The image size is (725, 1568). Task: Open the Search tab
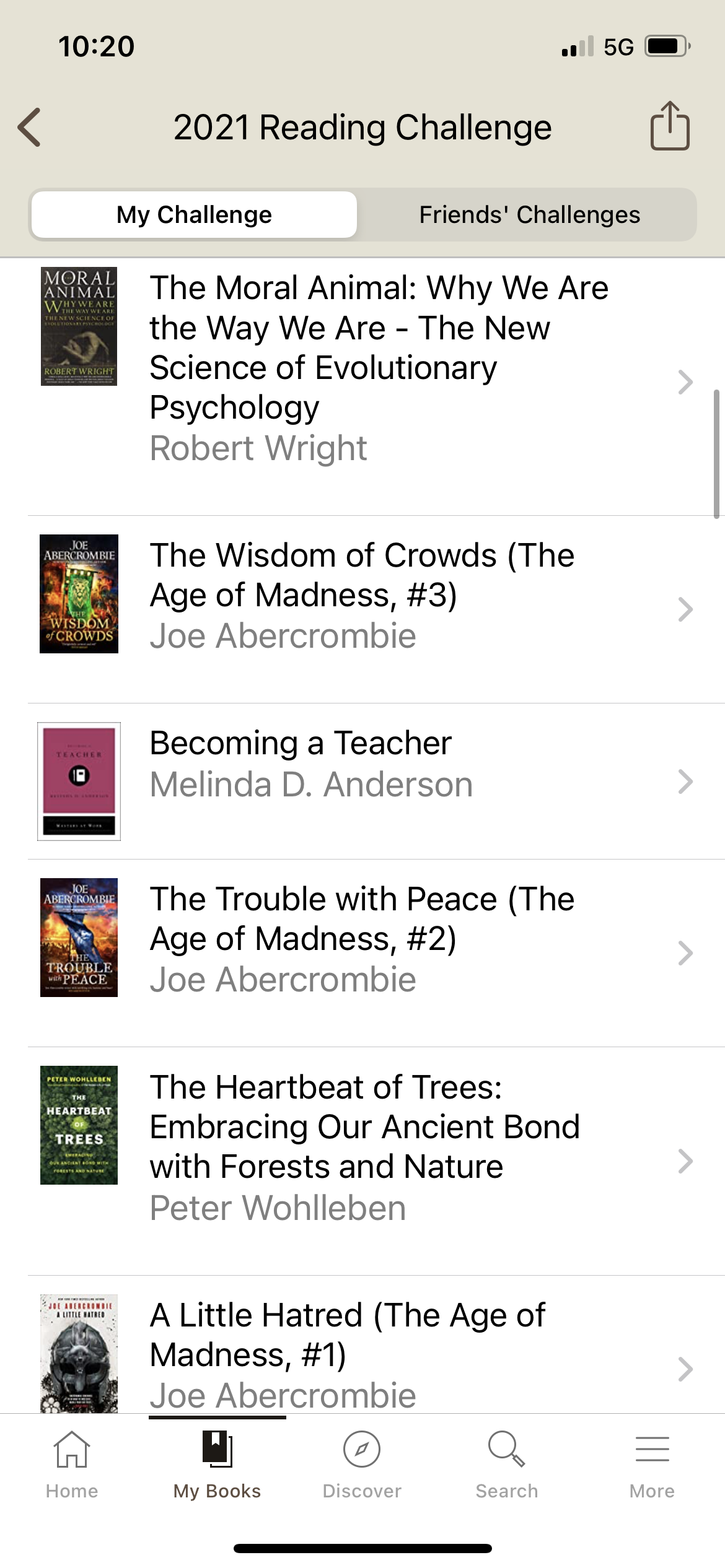pos(506,1464)
